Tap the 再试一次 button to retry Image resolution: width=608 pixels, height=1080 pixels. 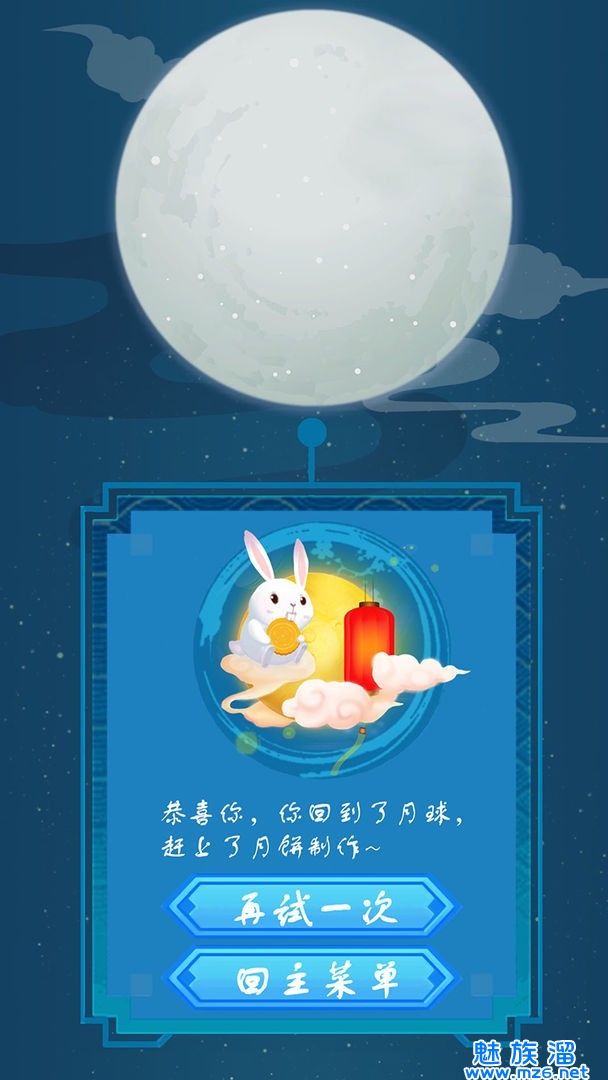point(313,907)
